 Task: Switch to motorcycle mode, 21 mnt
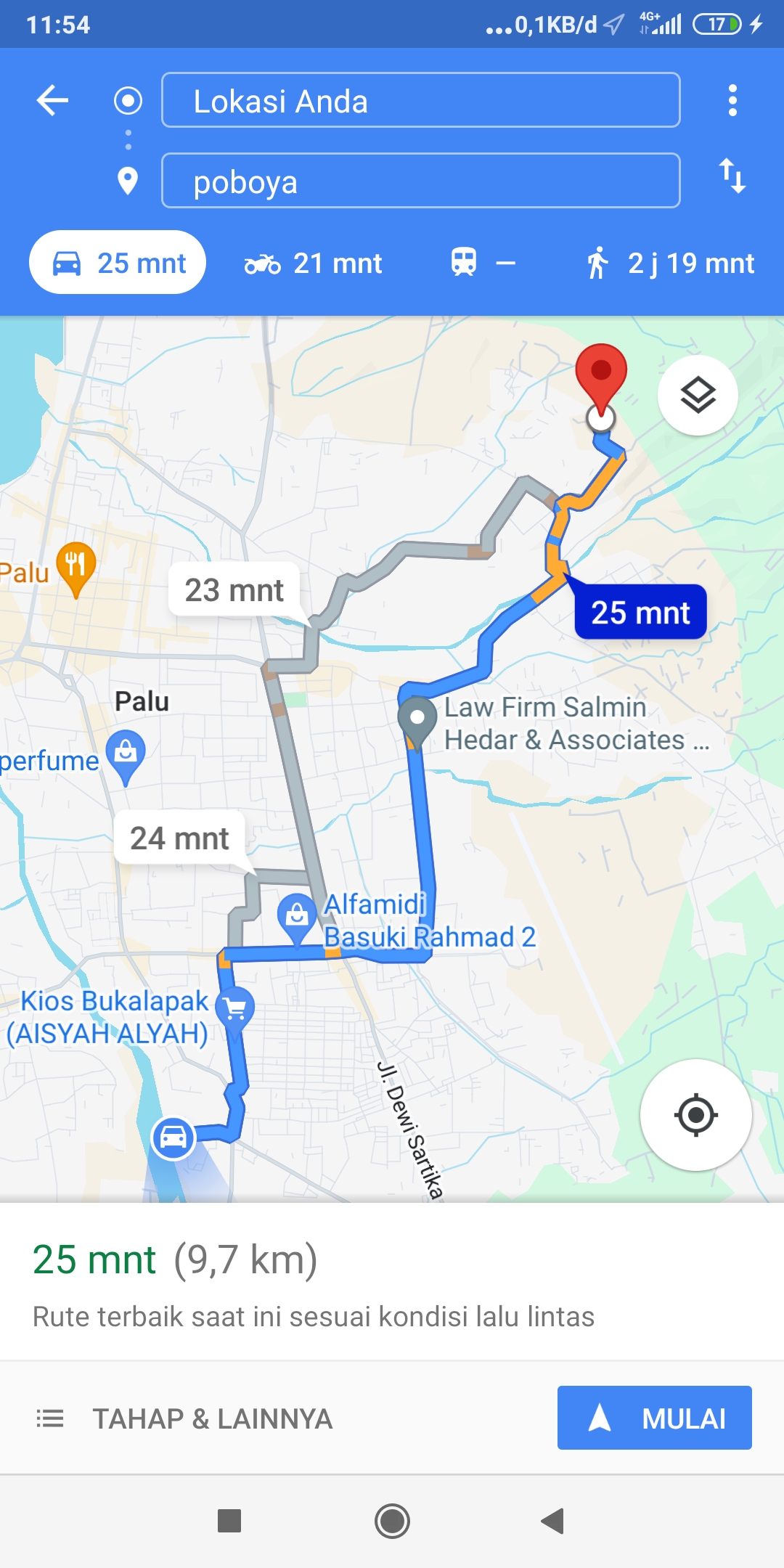[313, 264]
